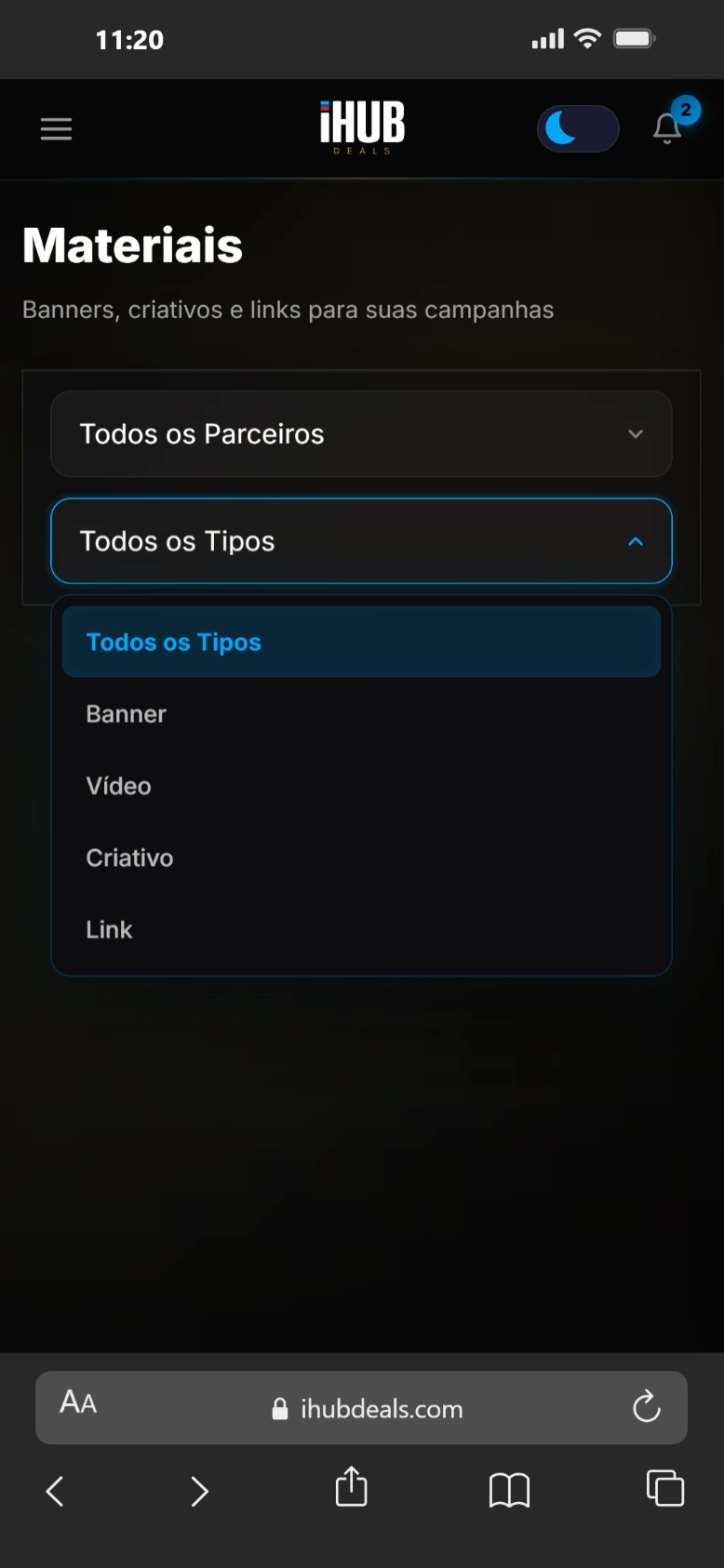The height and width of the screenshot is (1568, 724).
Task: Open the hamburger menu
Action: [x=56, y=128]
